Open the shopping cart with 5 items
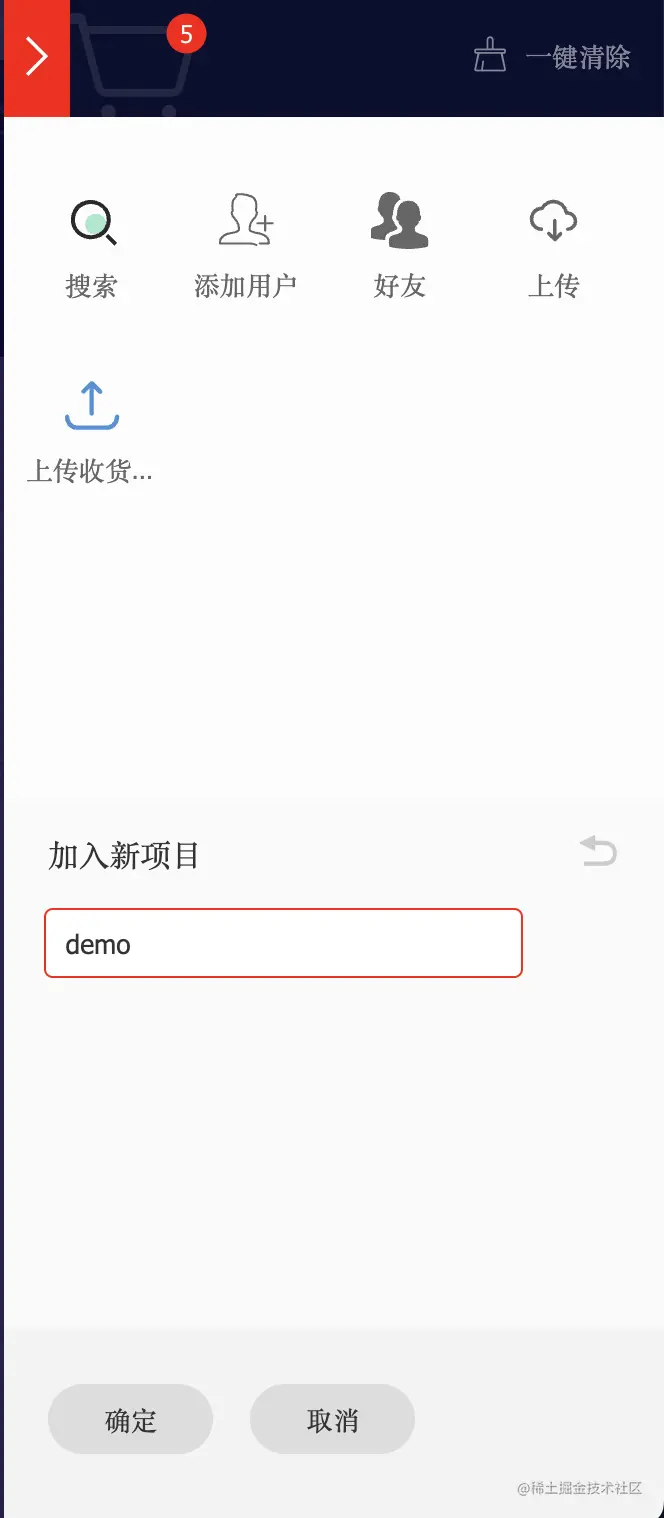This screenshot has height=1518, width=664. (x=136, y=62)
